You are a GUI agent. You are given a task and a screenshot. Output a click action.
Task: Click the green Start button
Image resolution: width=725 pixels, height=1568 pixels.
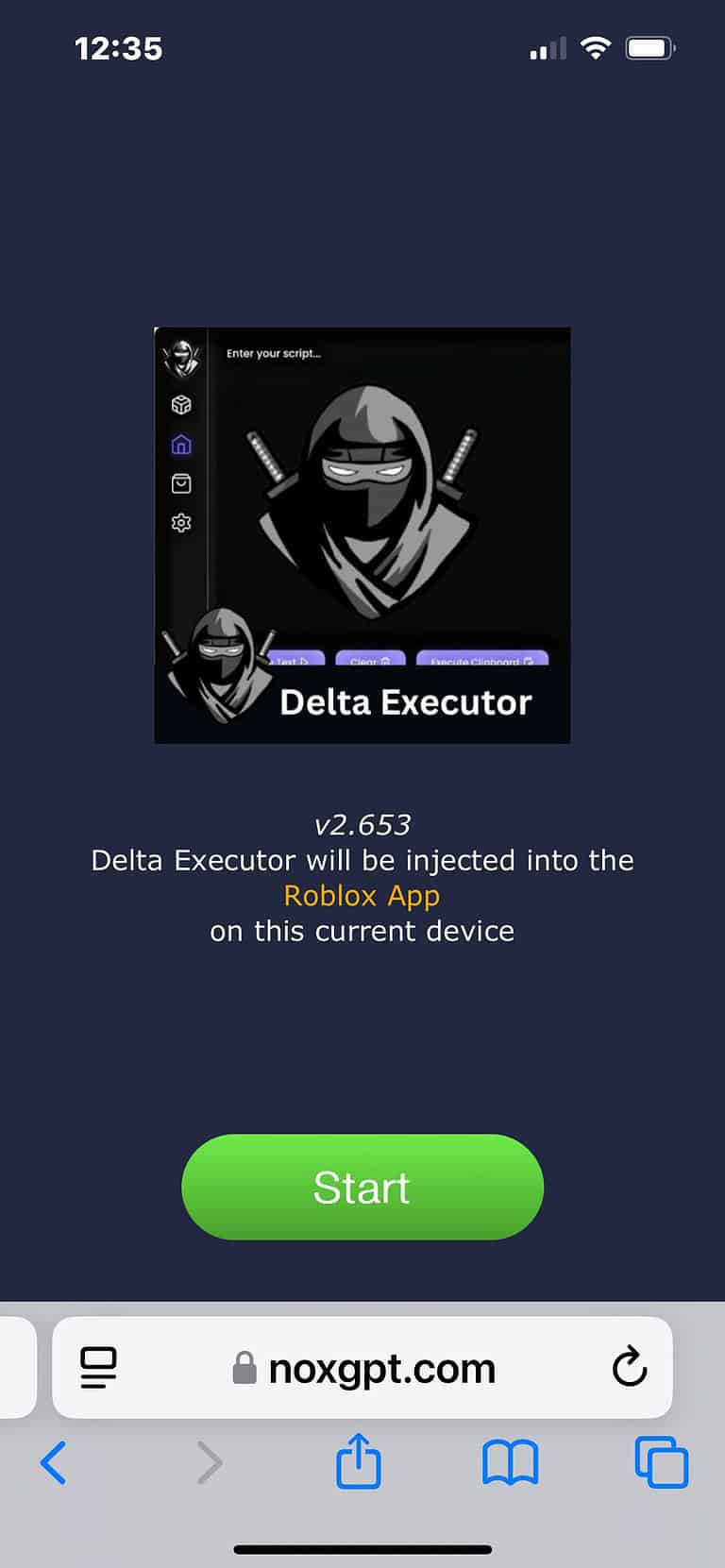362,1187
